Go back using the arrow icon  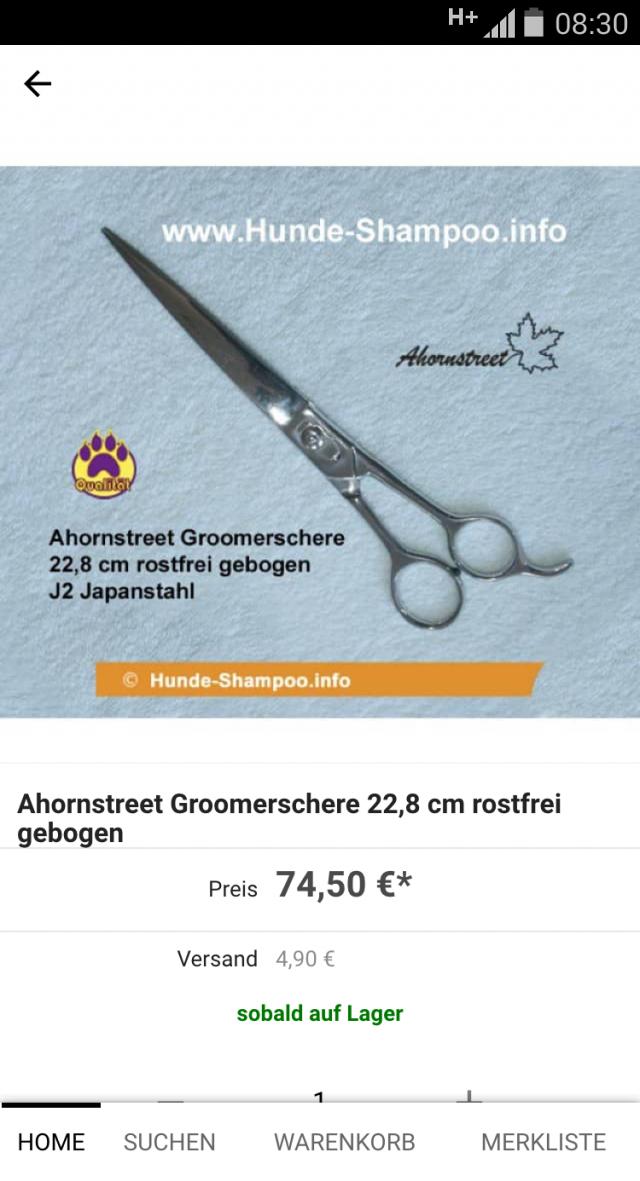click(37, 84)
